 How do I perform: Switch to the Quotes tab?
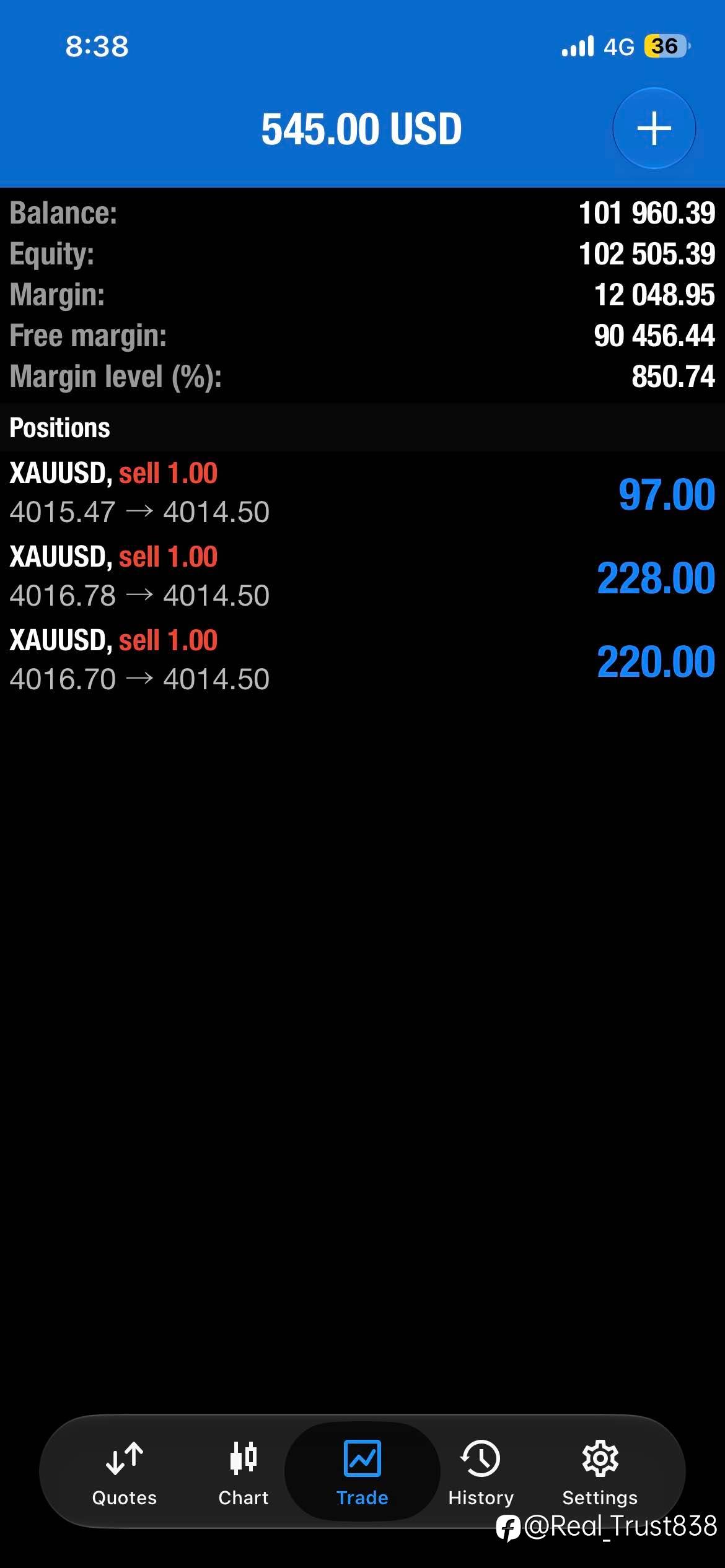click(125, 1473)
